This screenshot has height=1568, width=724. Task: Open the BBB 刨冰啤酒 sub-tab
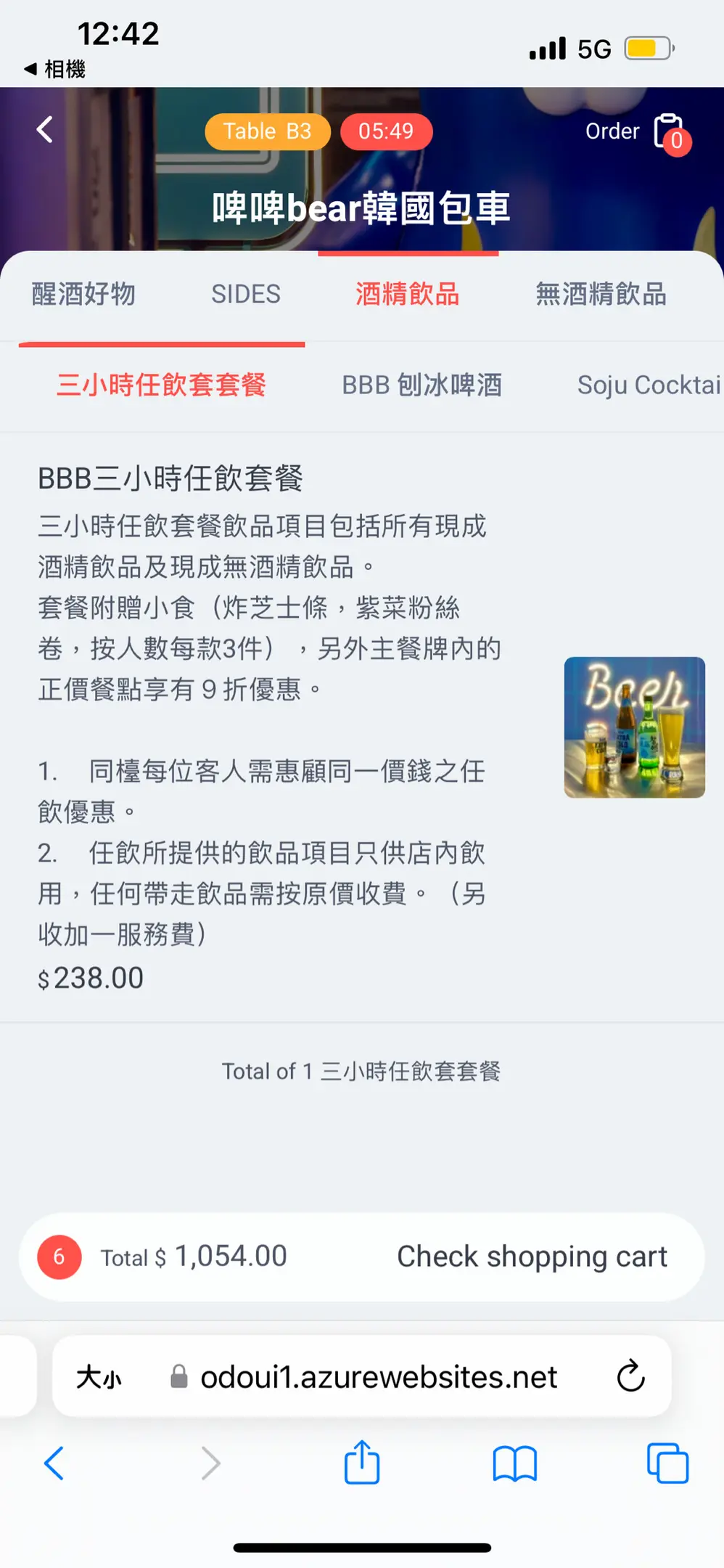[421, 385]
